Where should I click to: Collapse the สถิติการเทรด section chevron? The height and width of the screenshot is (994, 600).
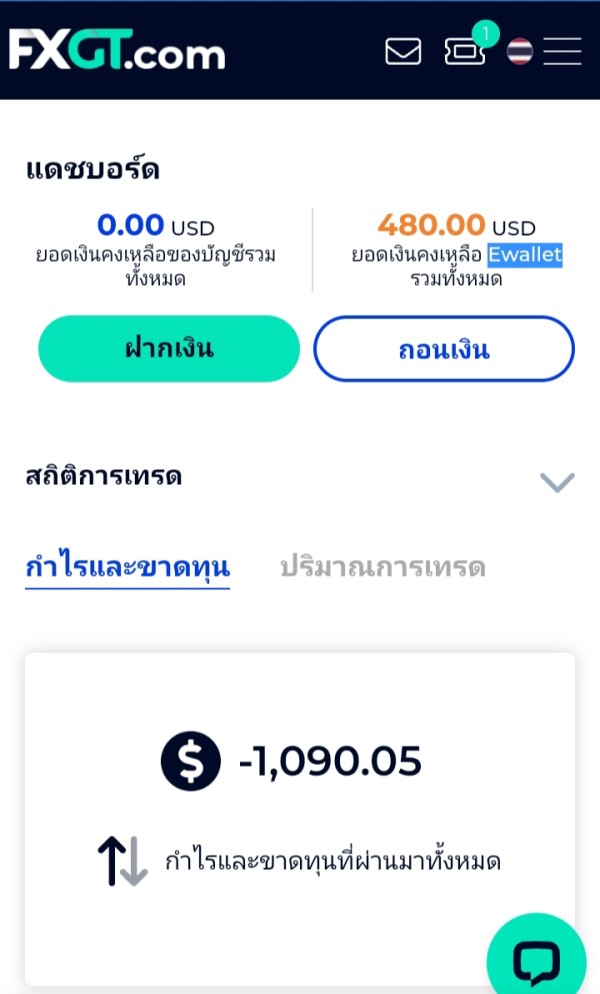coord(557,482)
